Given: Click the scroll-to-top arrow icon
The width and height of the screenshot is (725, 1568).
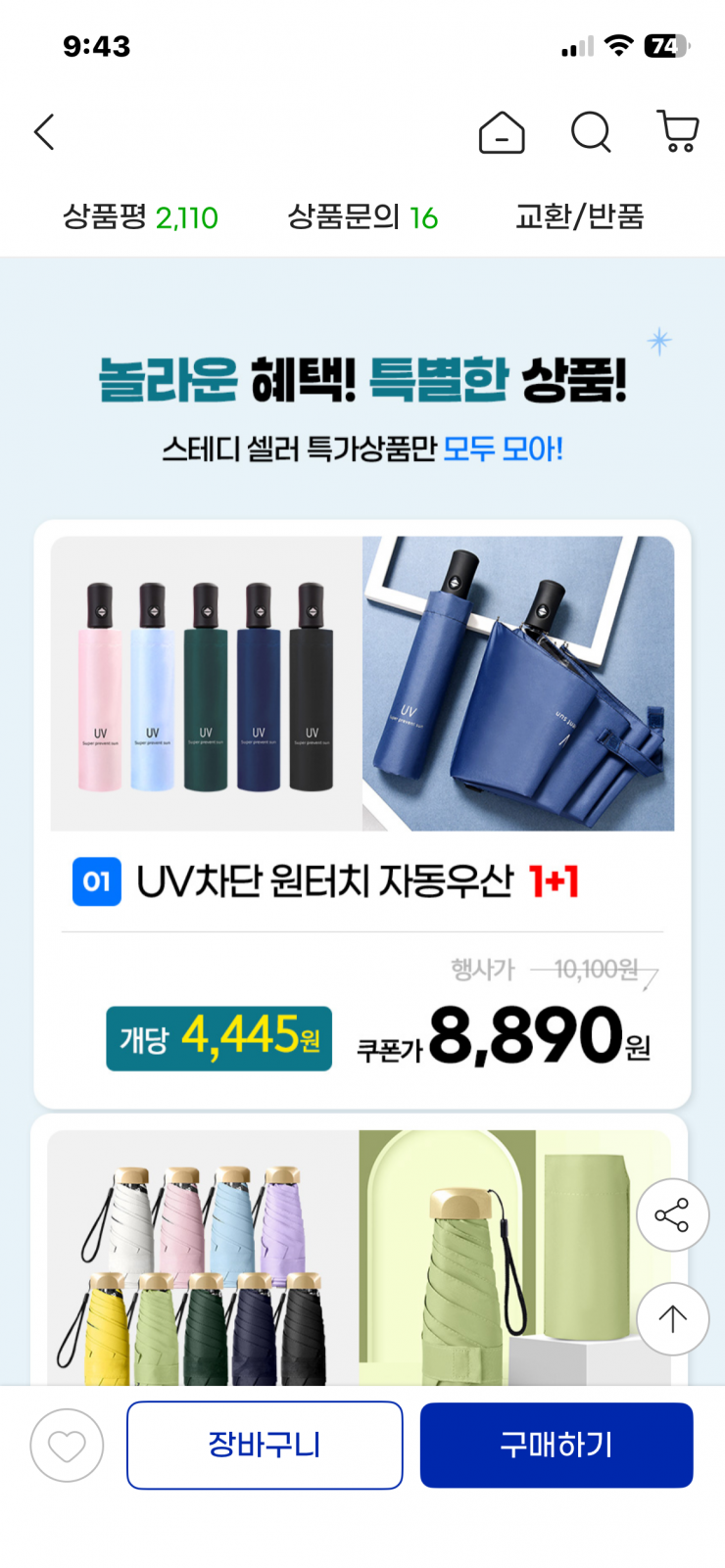Looking at the screenshot, I should click(x=672, y=1319).
